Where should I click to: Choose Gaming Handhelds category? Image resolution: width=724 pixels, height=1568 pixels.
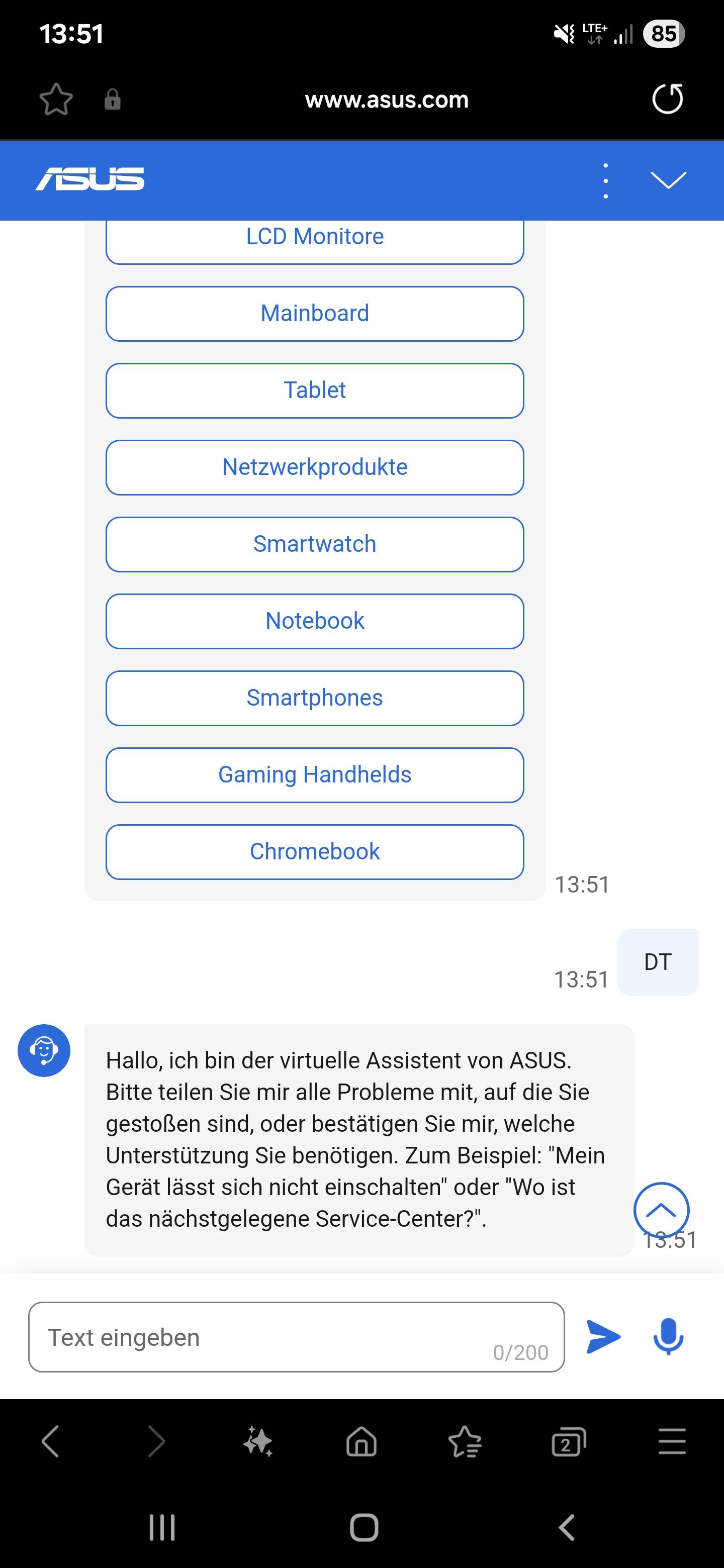click(315, 775)
